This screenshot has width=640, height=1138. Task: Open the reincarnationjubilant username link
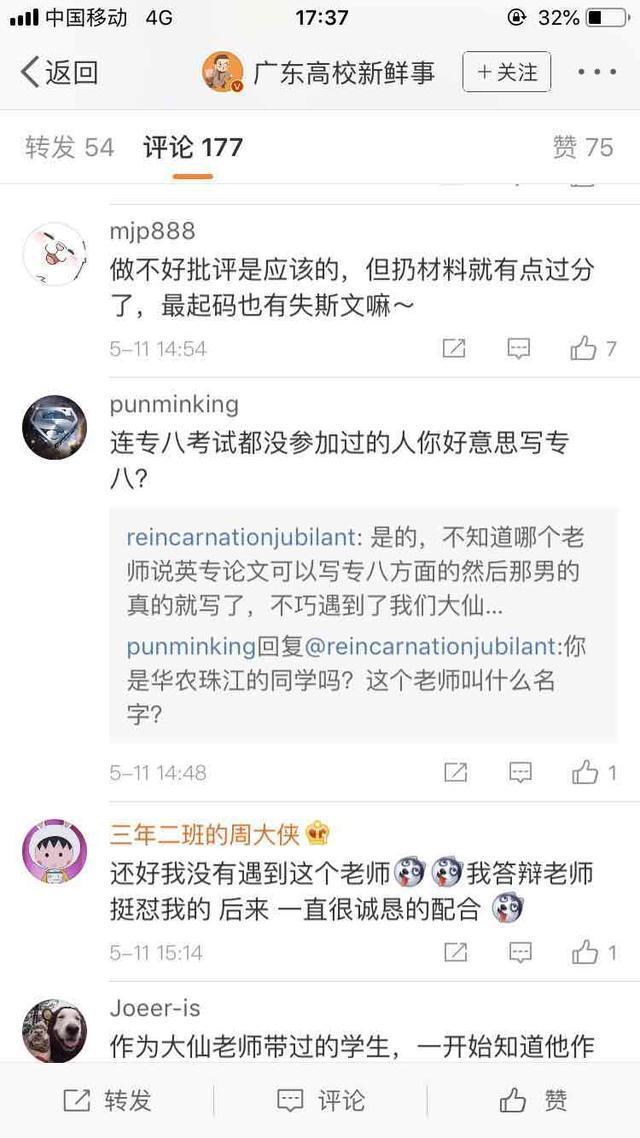(x=242, y=537)
